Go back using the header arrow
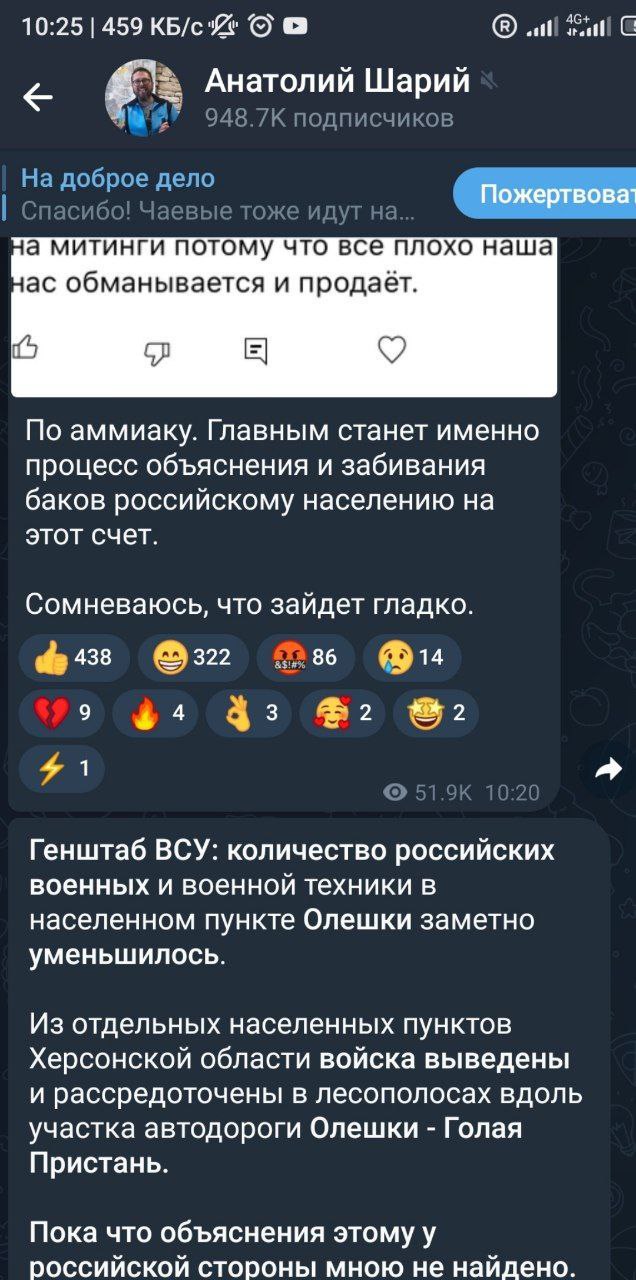 38,97
